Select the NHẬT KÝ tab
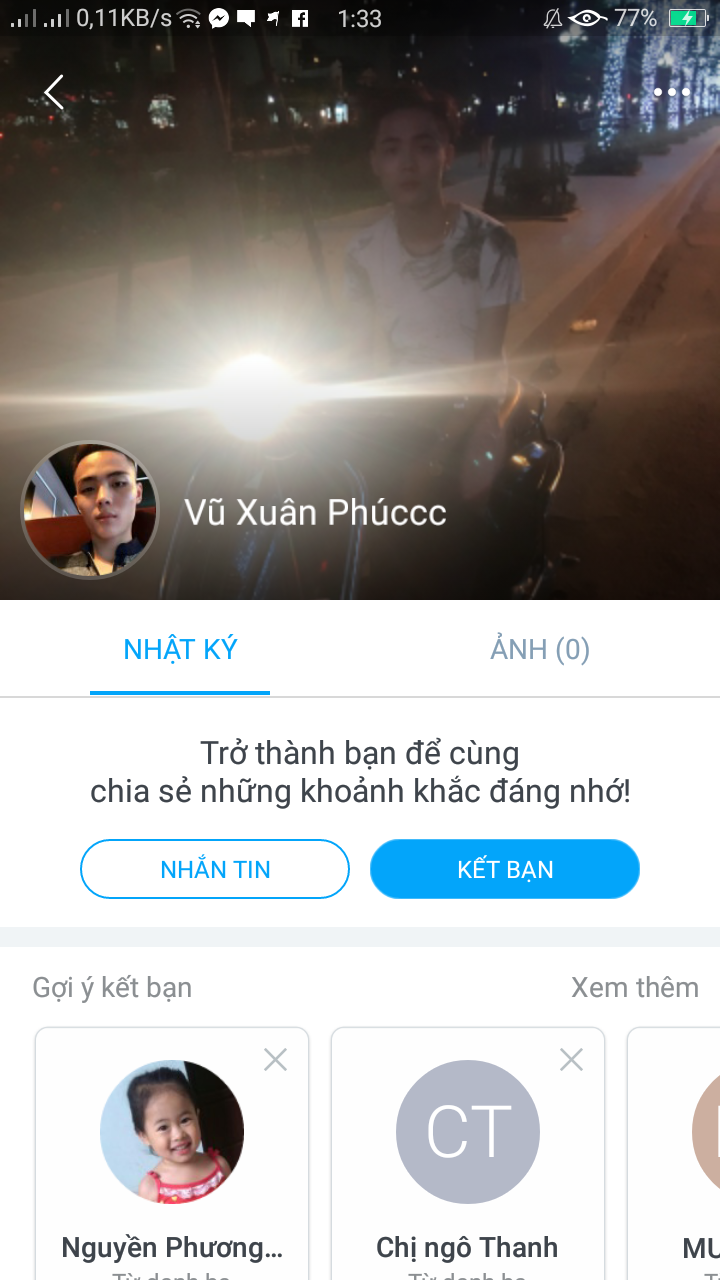Viewport: 720px width, 1280px height. pos(180,650)
